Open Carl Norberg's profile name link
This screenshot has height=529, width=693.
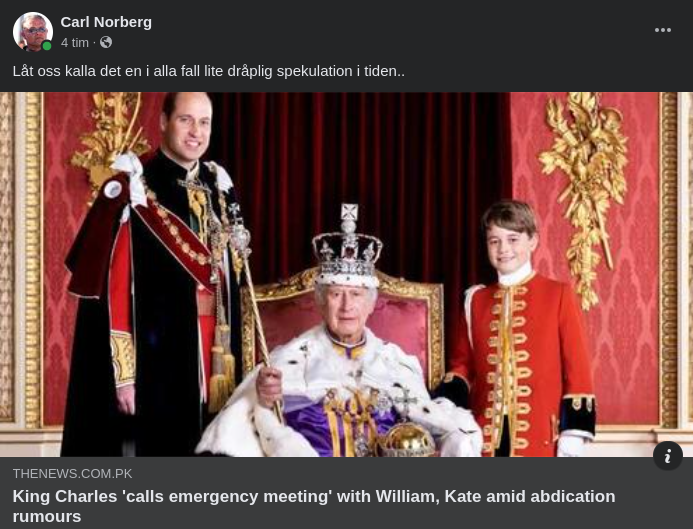(x=106, y=22)
